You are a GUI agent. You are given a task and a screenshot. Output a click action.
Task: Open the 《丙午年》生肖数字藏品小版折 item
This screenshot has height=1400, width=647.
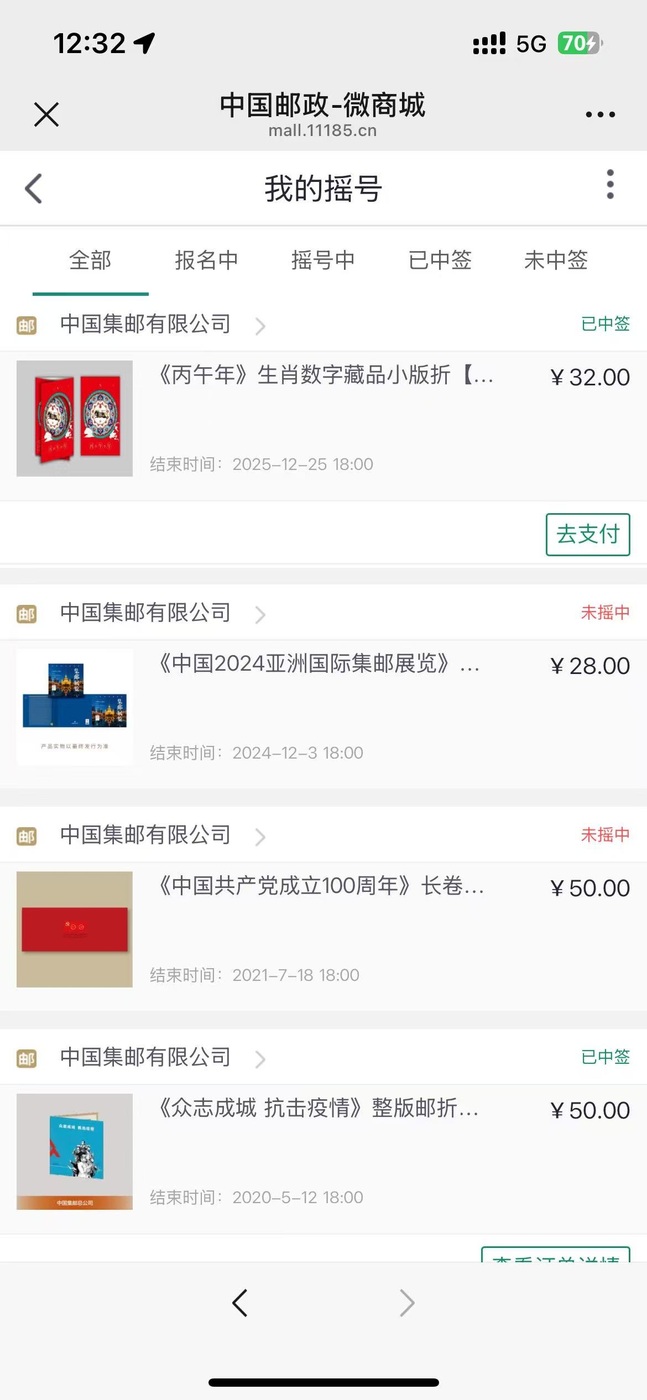326,377
